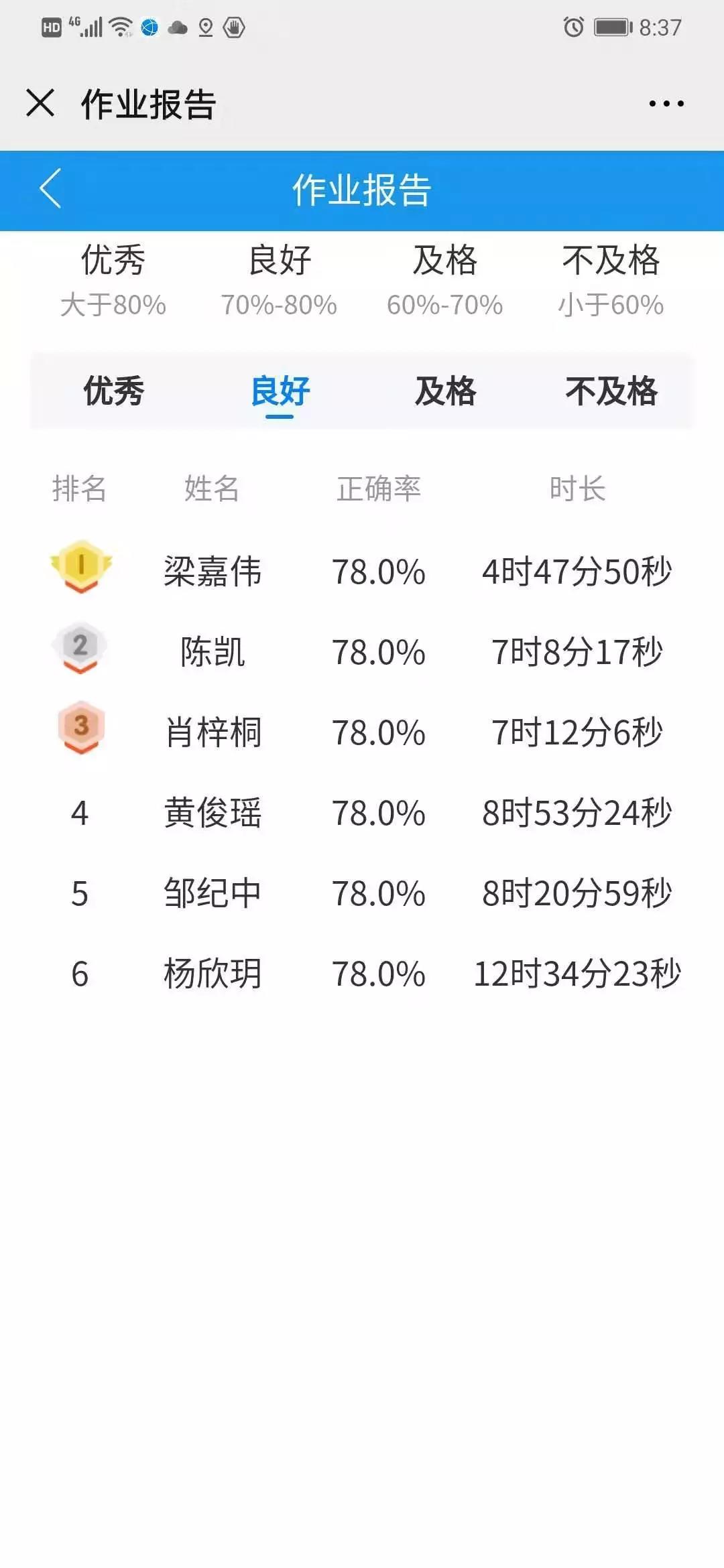Select the 良好 tab
Image resolution: width=724 pixels, height=1568 pixels.
(280, 391)
